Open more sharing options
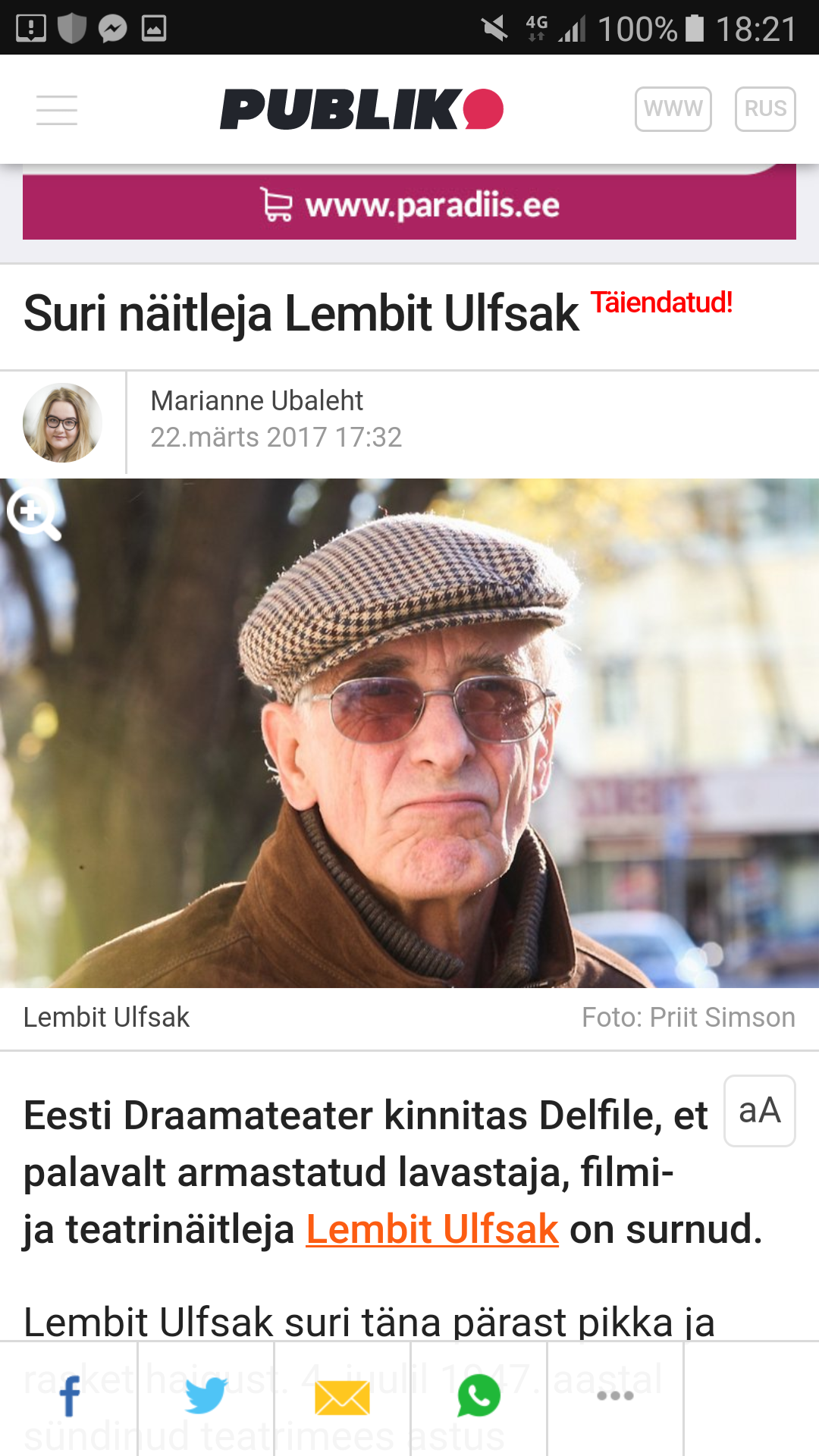Viewport: 819px width, 1456px height. 615,1396
